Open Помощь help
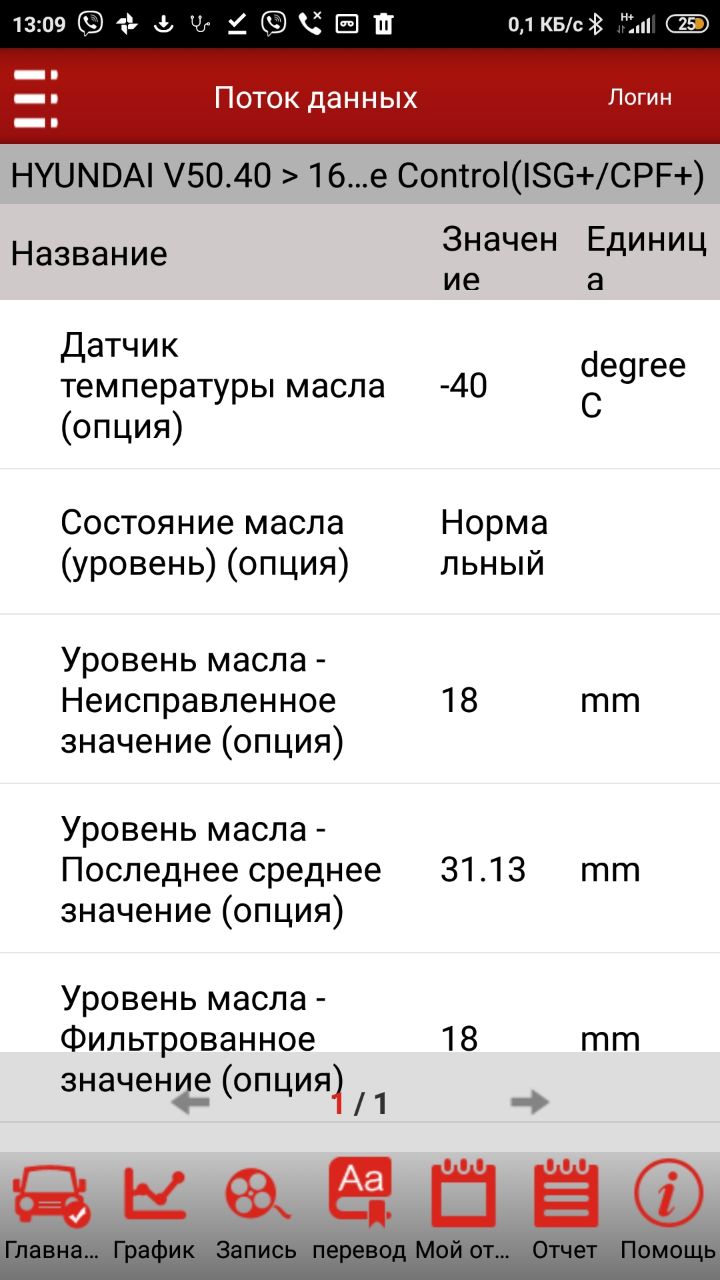Viewport: 720px width, 1280px height. click(x=667, y=1210)
